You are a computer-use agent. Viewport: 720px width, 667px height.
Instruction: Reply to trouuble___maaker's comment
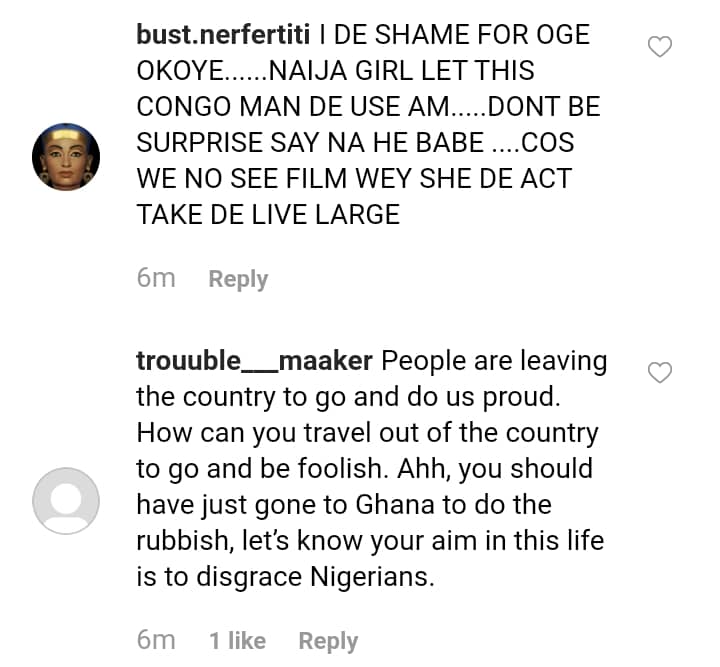pos(328,641)
